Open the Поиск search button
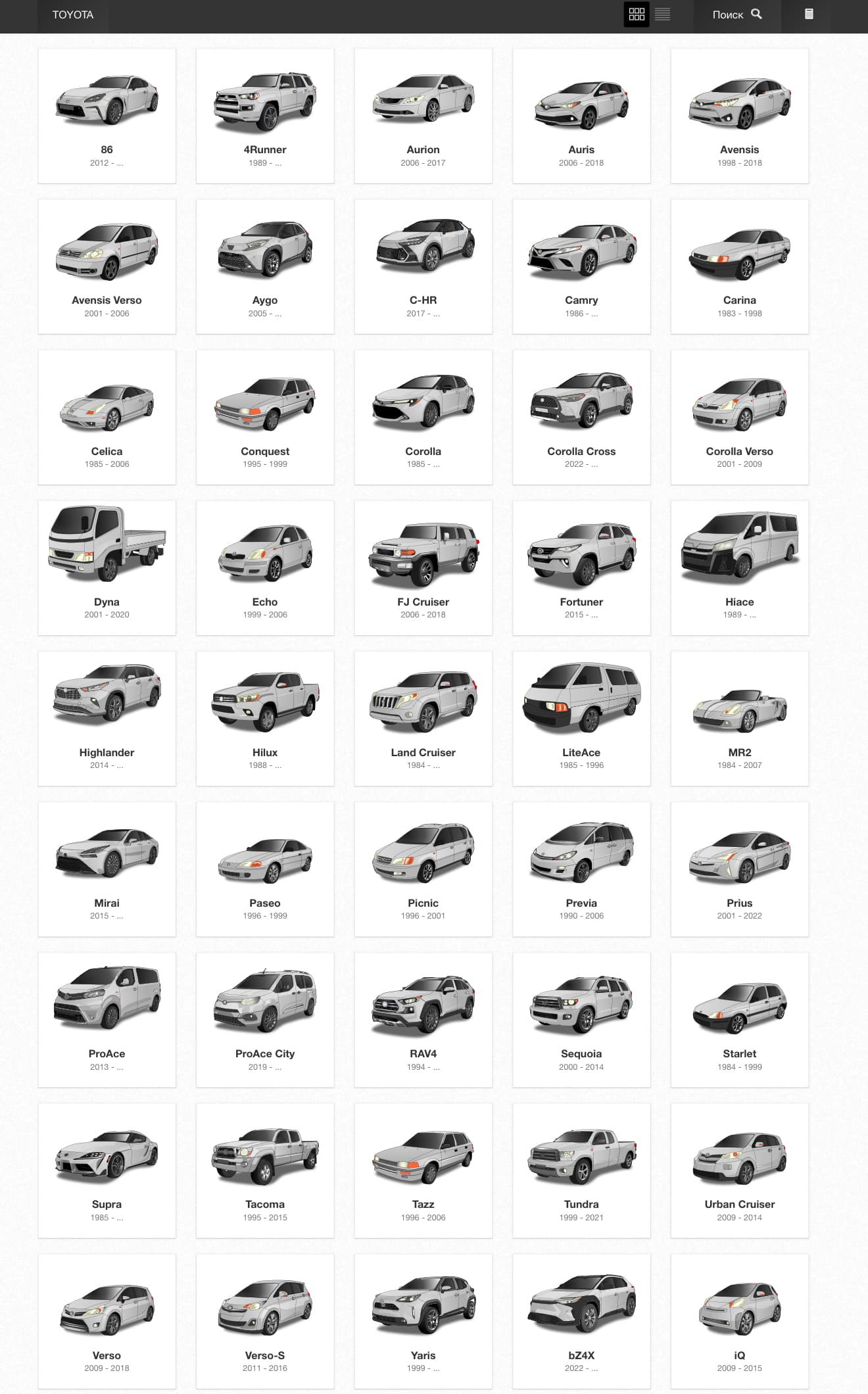This screenshot has height=1394, width=868. tap(737, 14)
